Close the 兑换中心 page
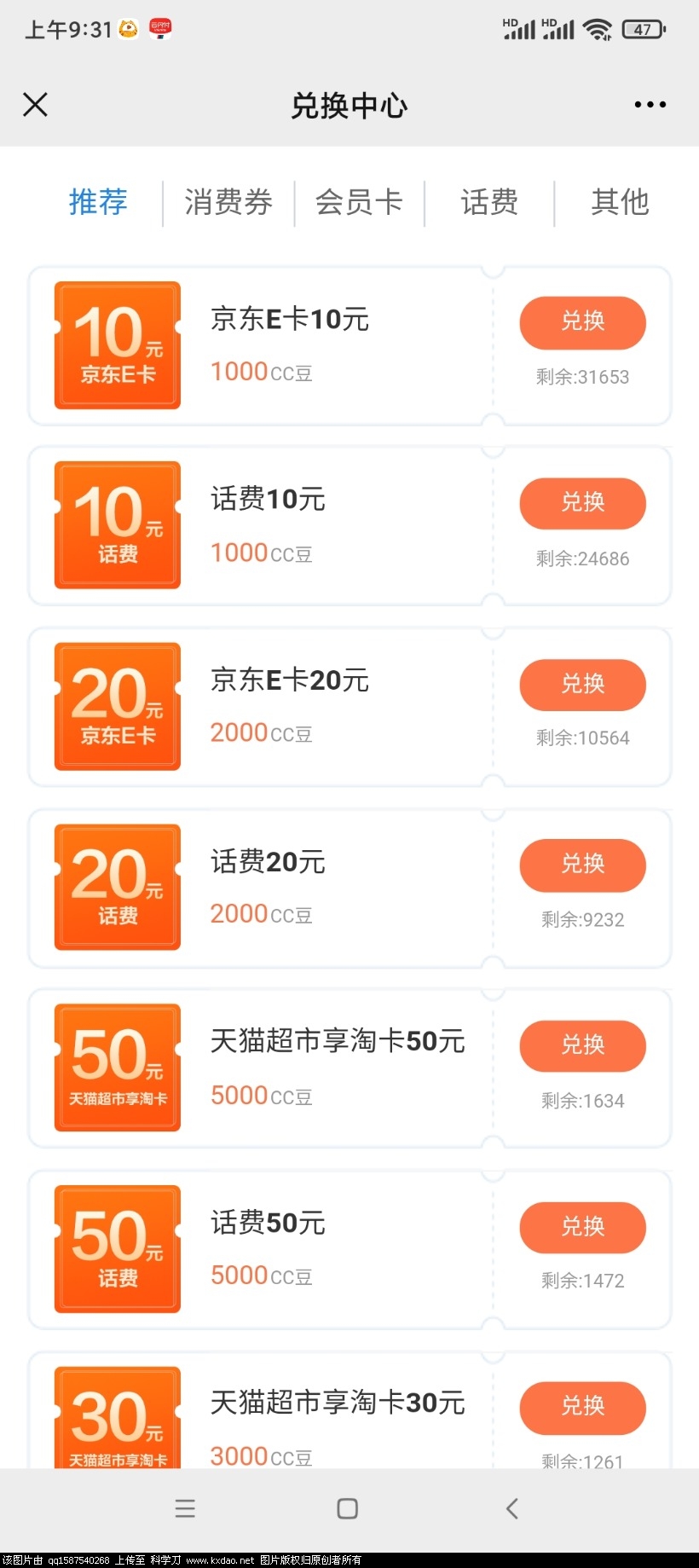The height and width of the screenshot is (1568, 699). click(x=35, y=104)
